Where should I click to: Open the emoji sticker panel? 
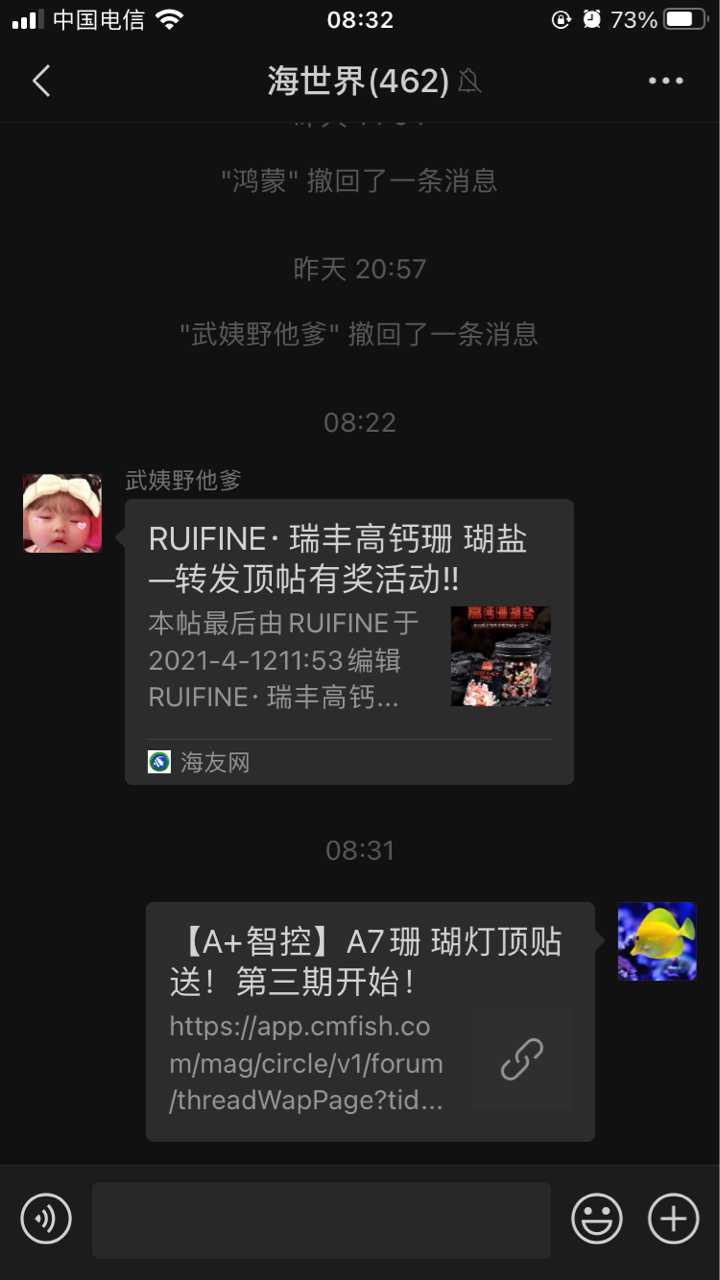pos(597,1219)
